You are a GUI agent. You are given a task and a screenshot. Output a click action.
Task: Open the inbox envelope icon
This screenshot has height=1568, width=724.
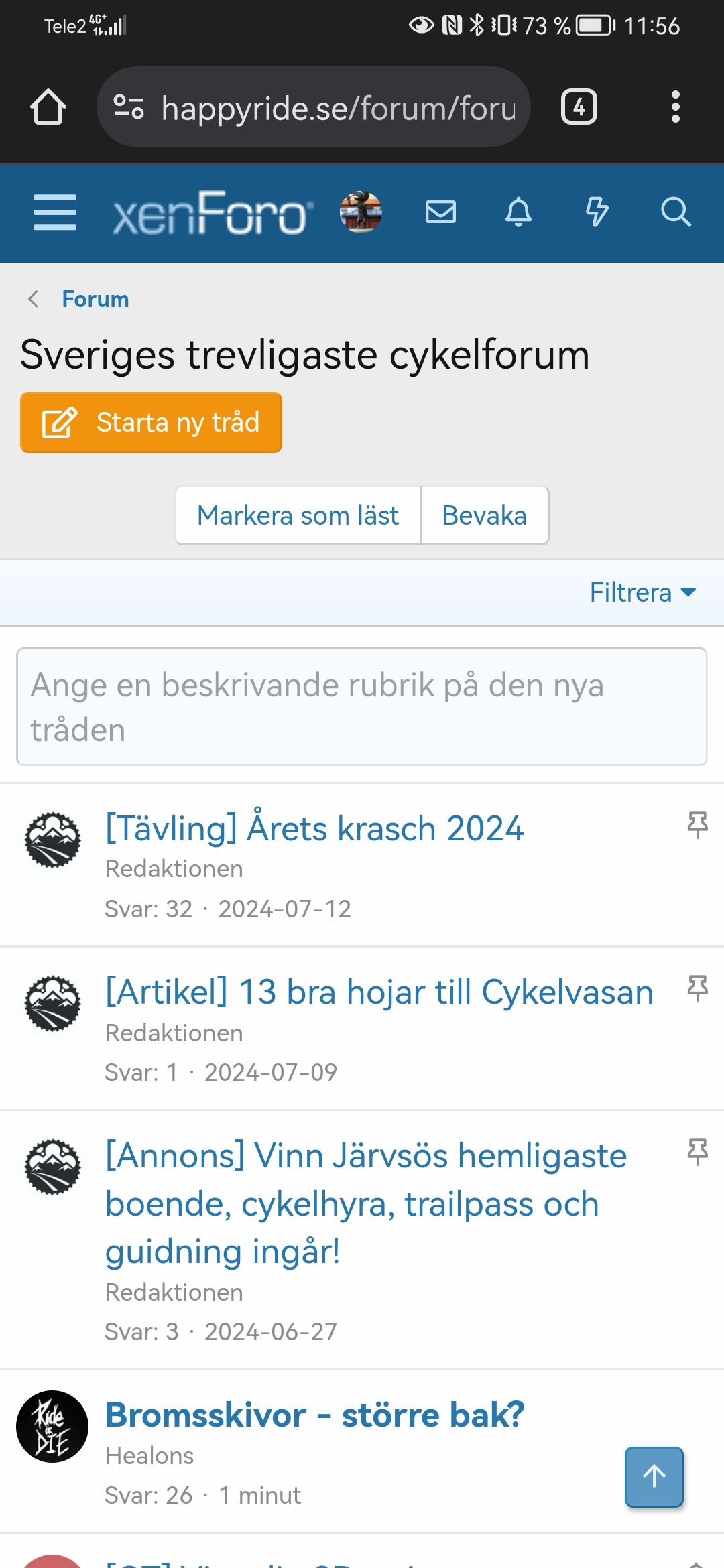tap(440, 212)
